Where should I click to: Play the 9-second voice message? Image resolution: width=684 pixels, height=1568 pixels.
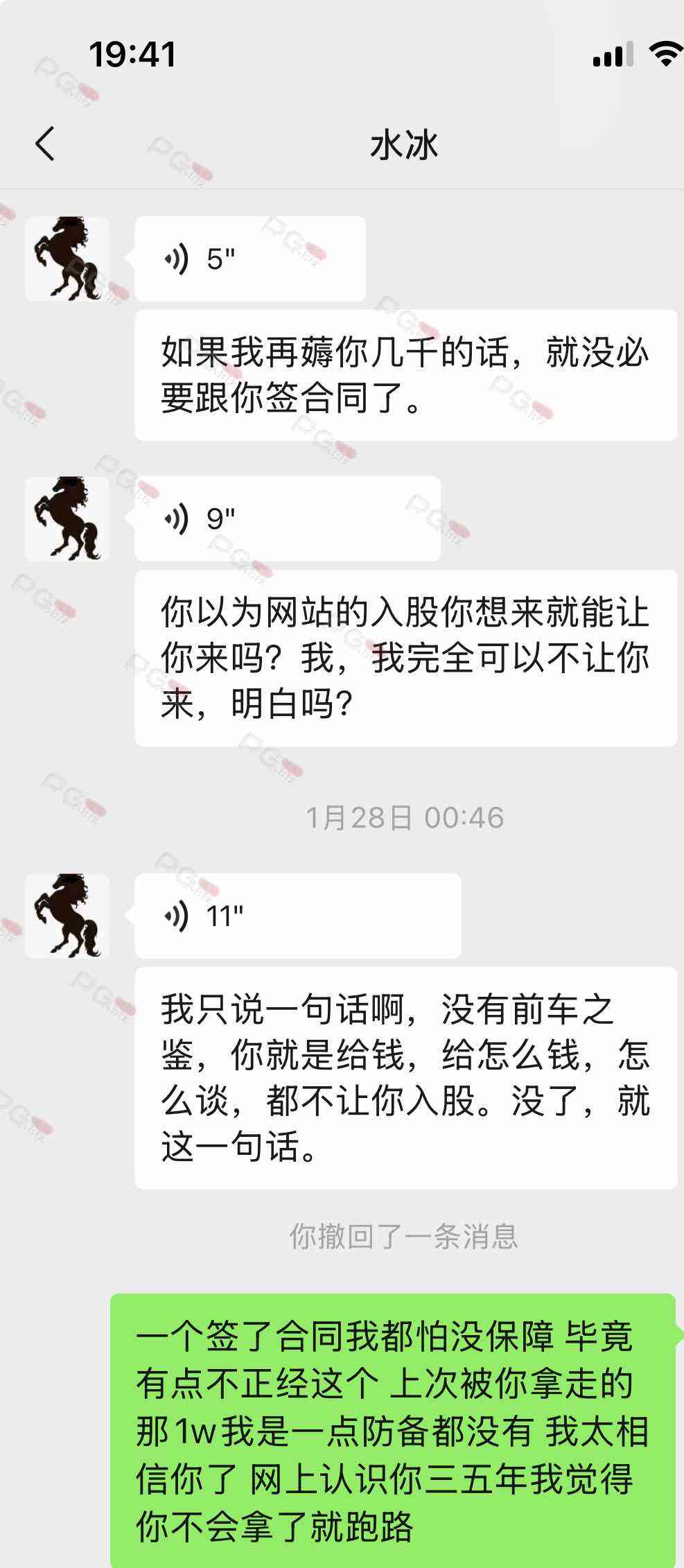287,518
